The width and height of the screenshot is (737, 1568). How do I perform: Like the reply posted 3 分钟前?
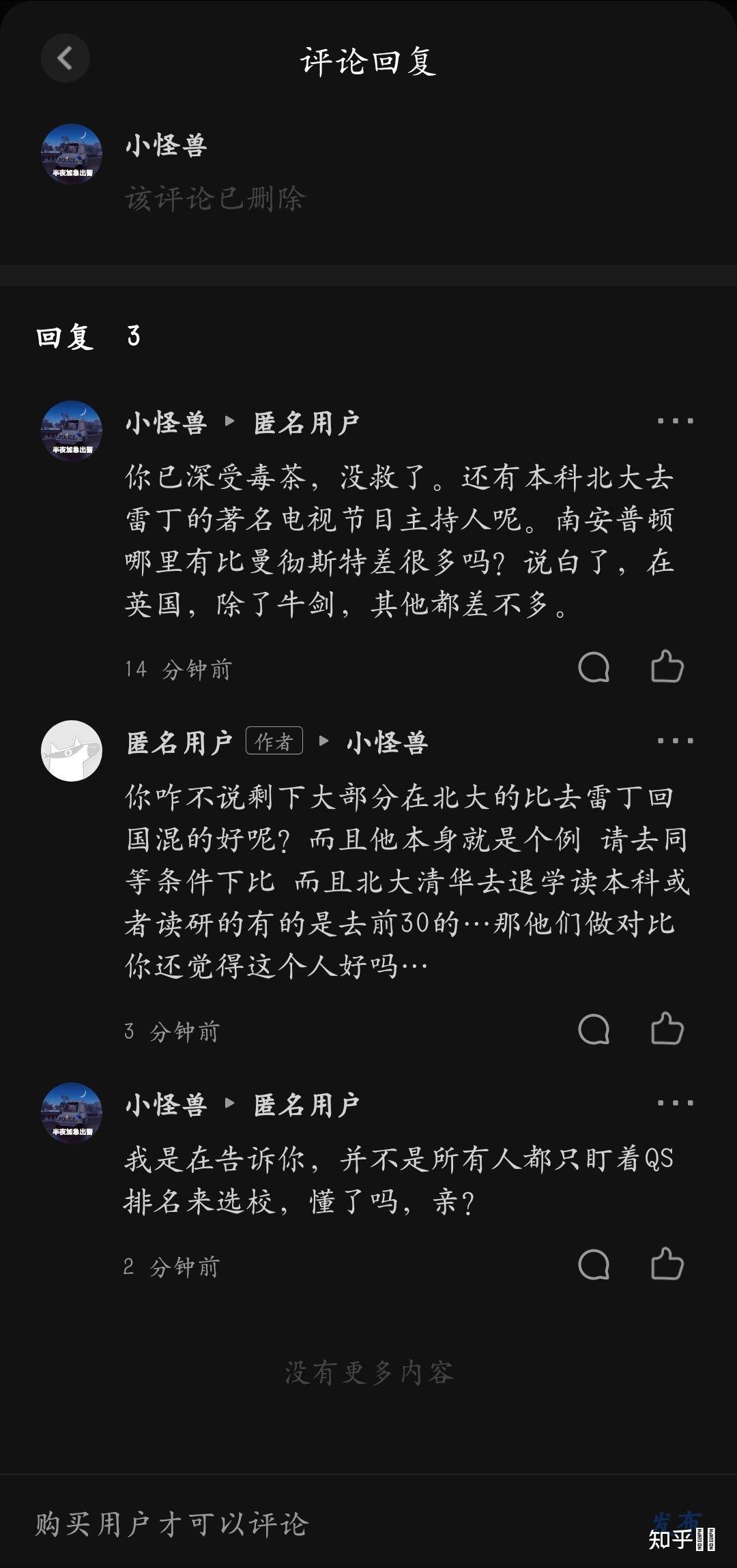(x=667, y=1029)
